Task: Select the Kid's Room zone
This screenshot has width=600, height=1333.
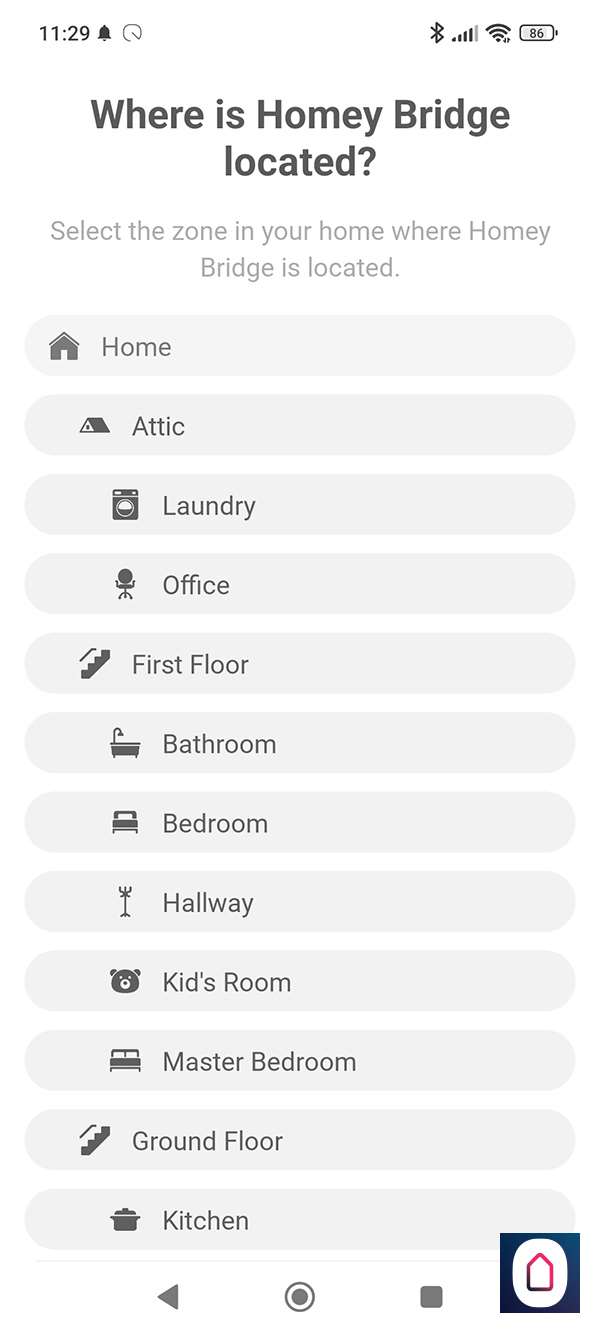Action: click(x=299, y=982)
